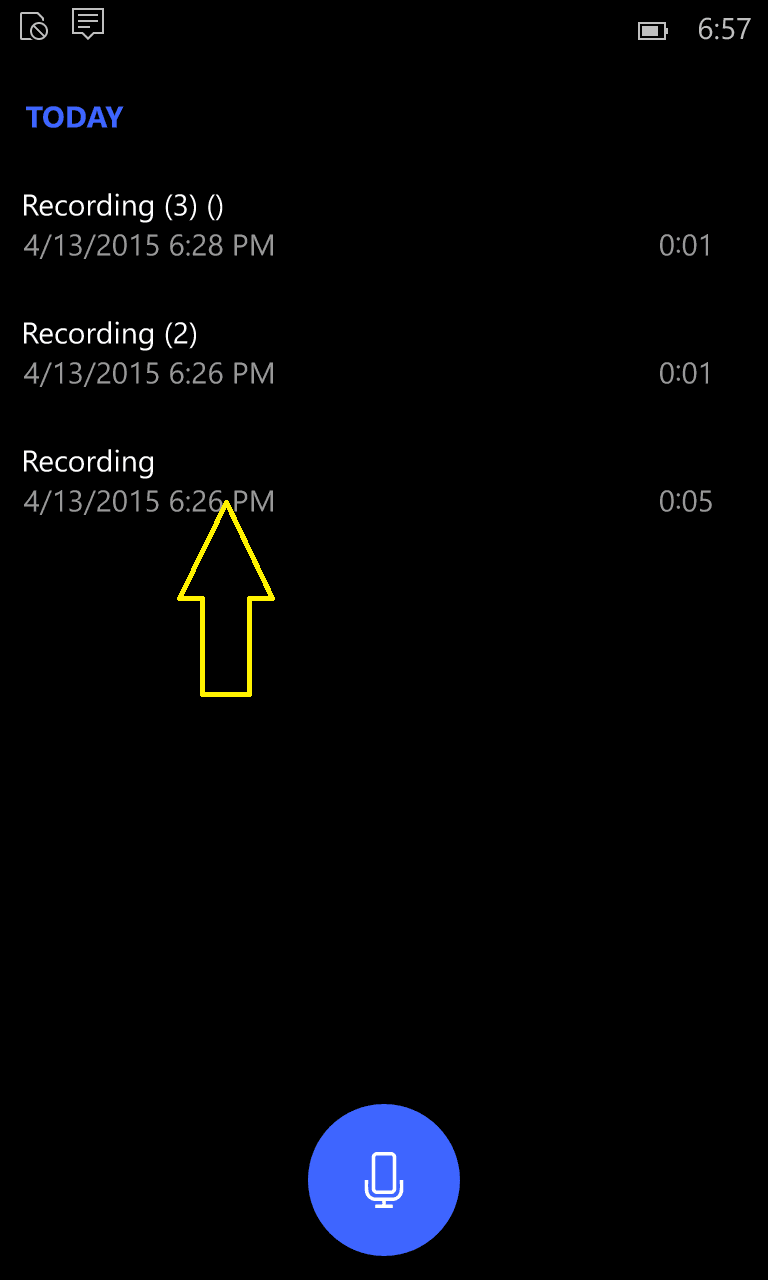The width and height of the screenshot is (768, 1280).
Task: Open the 0:05 Recording entry
Action: coord(384,481)
